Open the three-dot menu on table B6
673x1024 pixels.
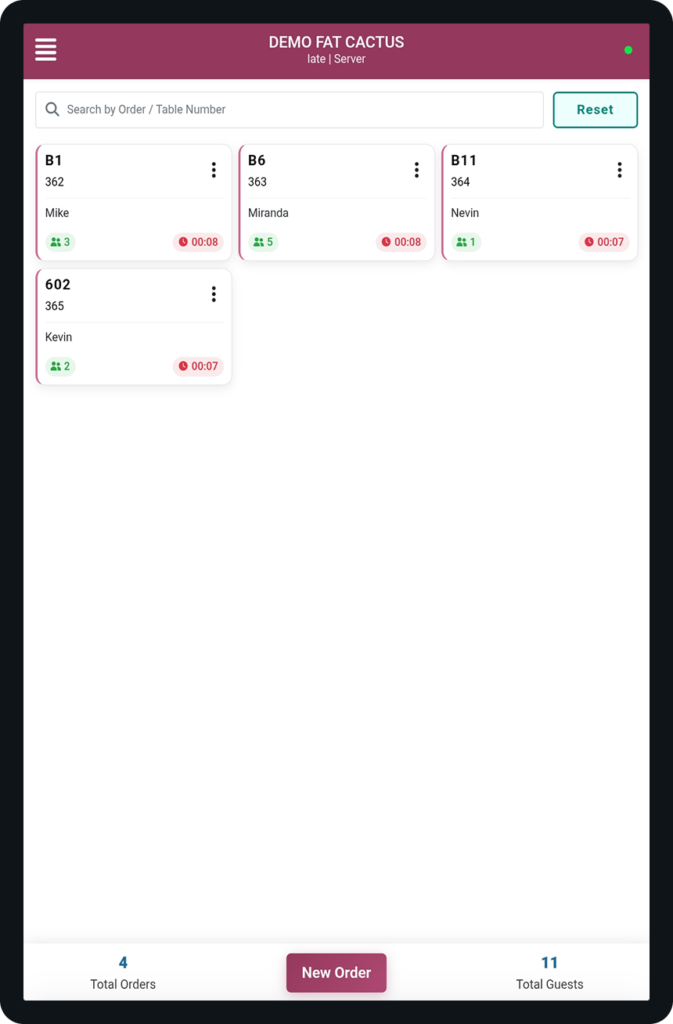416,170
